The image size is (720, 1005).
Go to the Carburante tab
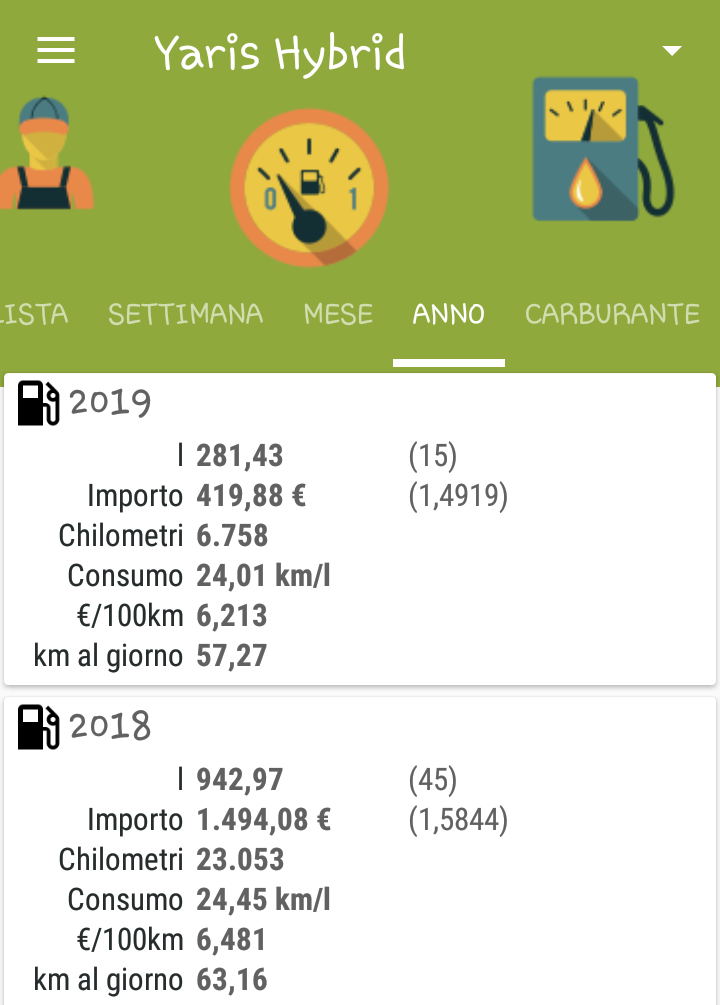(x=612, y=314)
